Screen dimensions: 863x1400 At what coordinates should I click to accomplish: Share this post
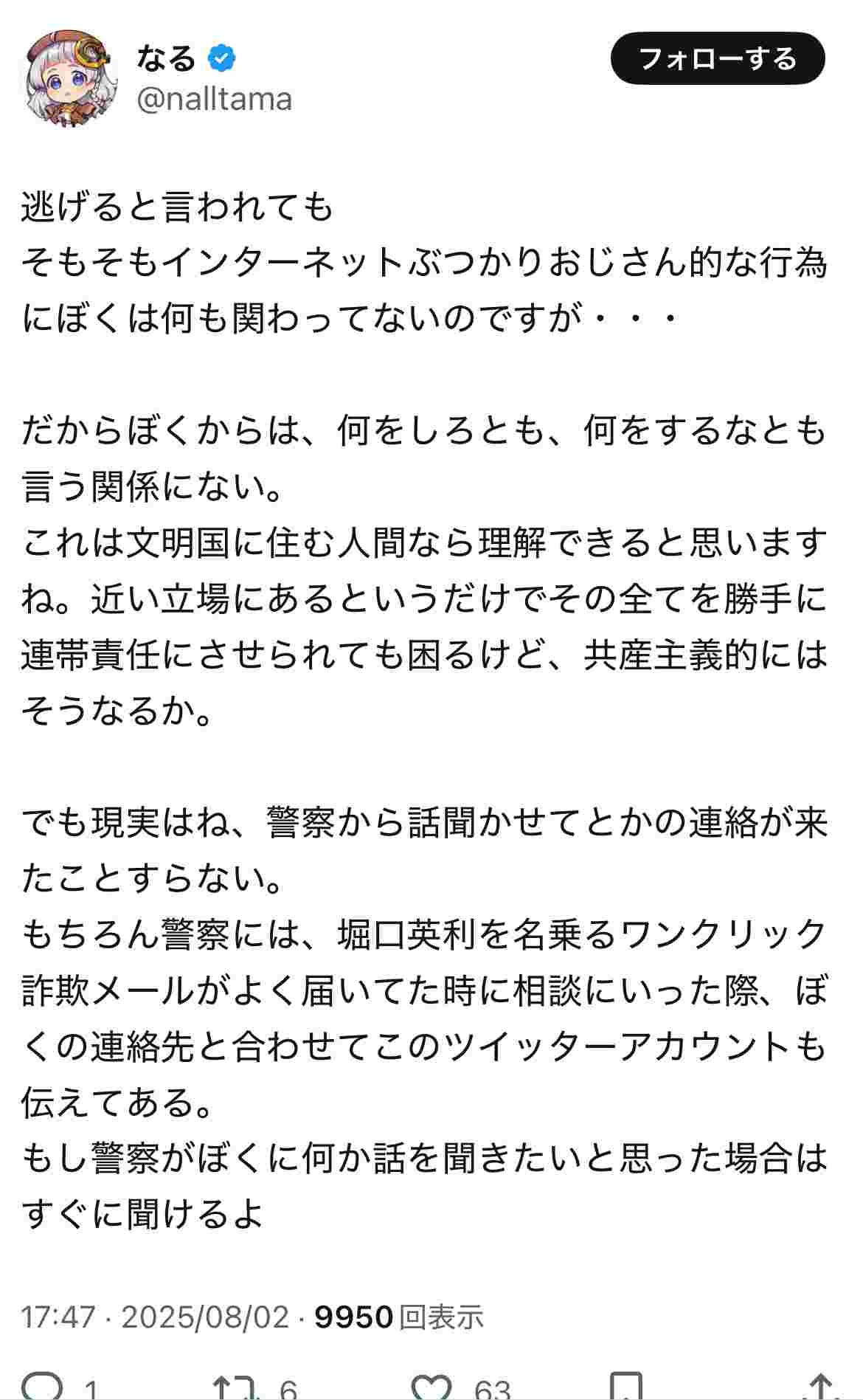click(821, 1387)
